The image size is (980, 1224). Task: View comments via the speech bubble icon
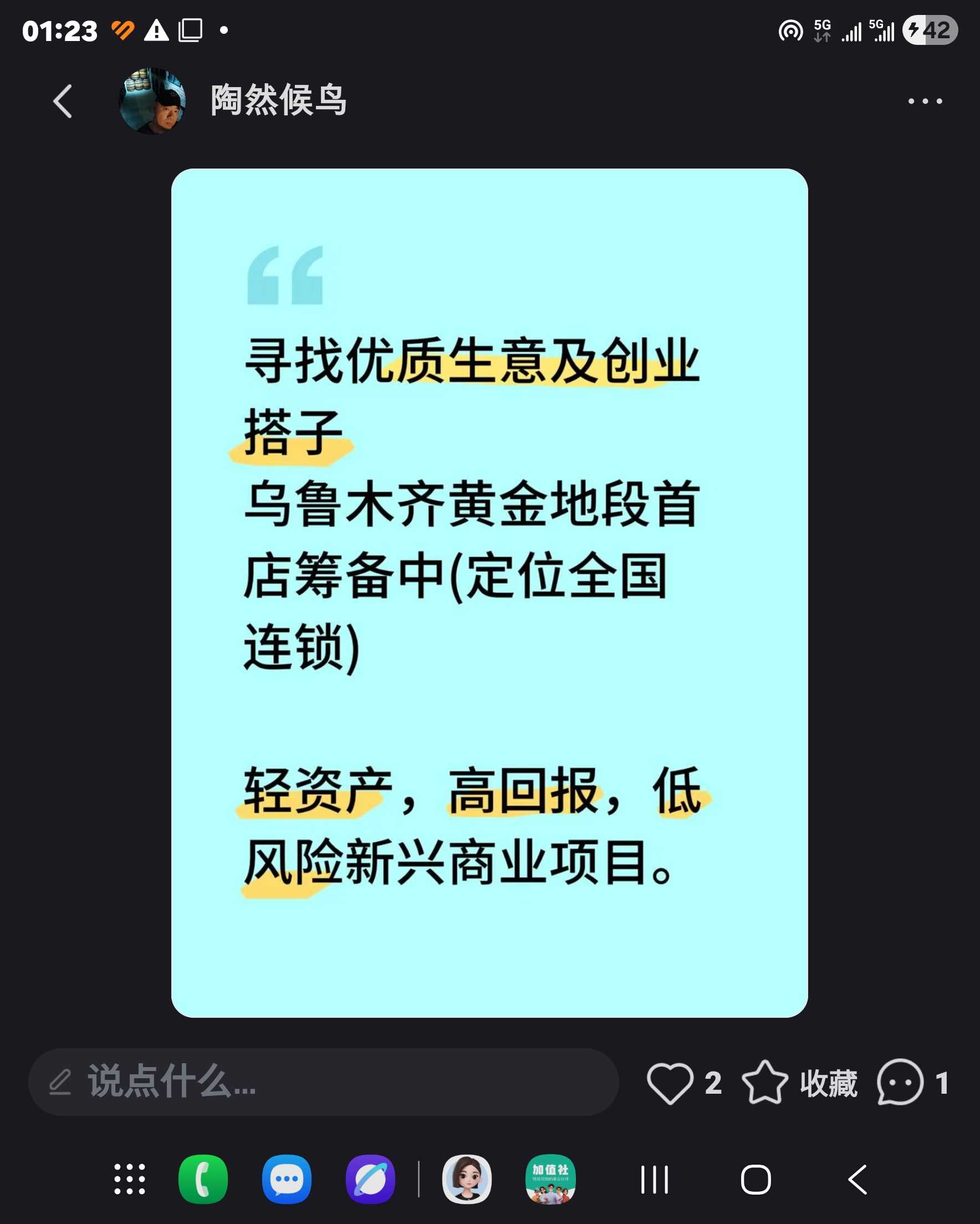(900, 1082)
